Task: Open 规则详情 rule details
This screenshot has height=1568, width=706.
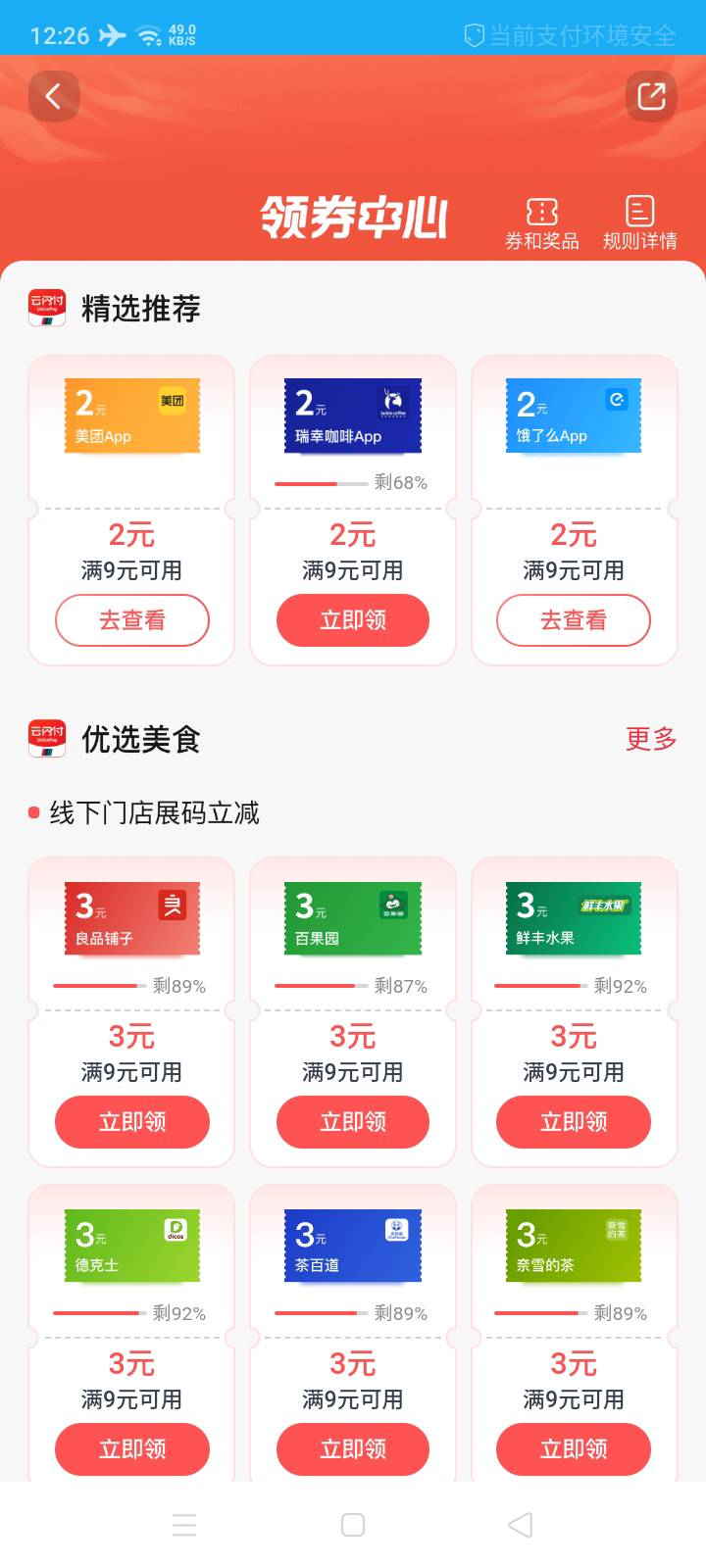Action: [639, 224]
